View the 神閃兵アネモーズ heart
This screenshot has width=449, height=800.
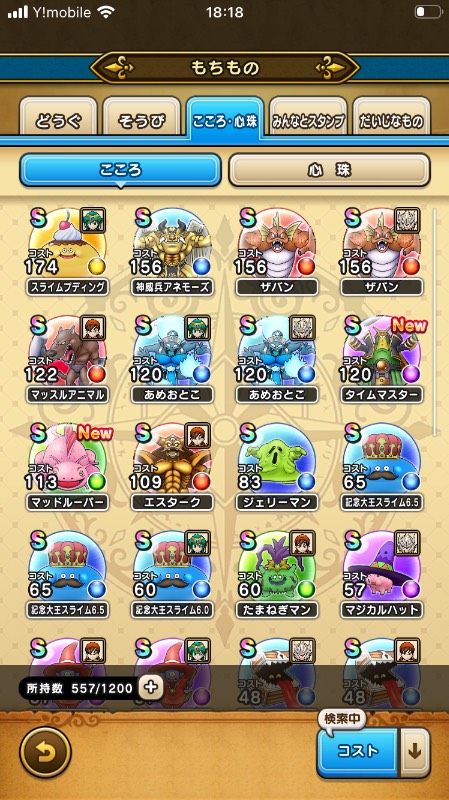(173, 251)
